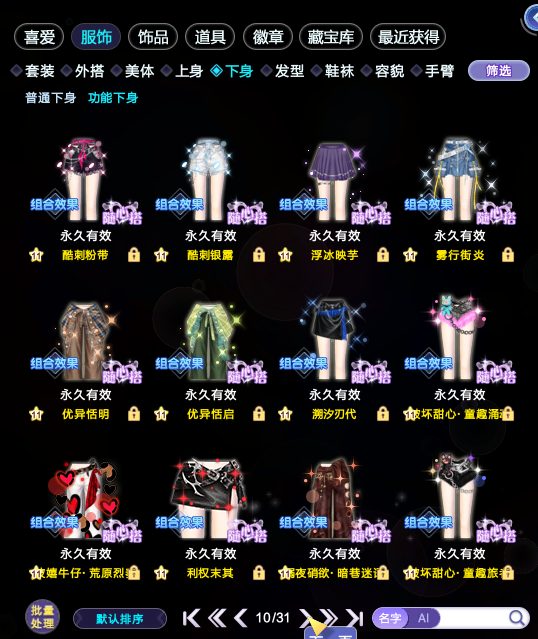Go to the previous page arrow

(x=240, y=618)
